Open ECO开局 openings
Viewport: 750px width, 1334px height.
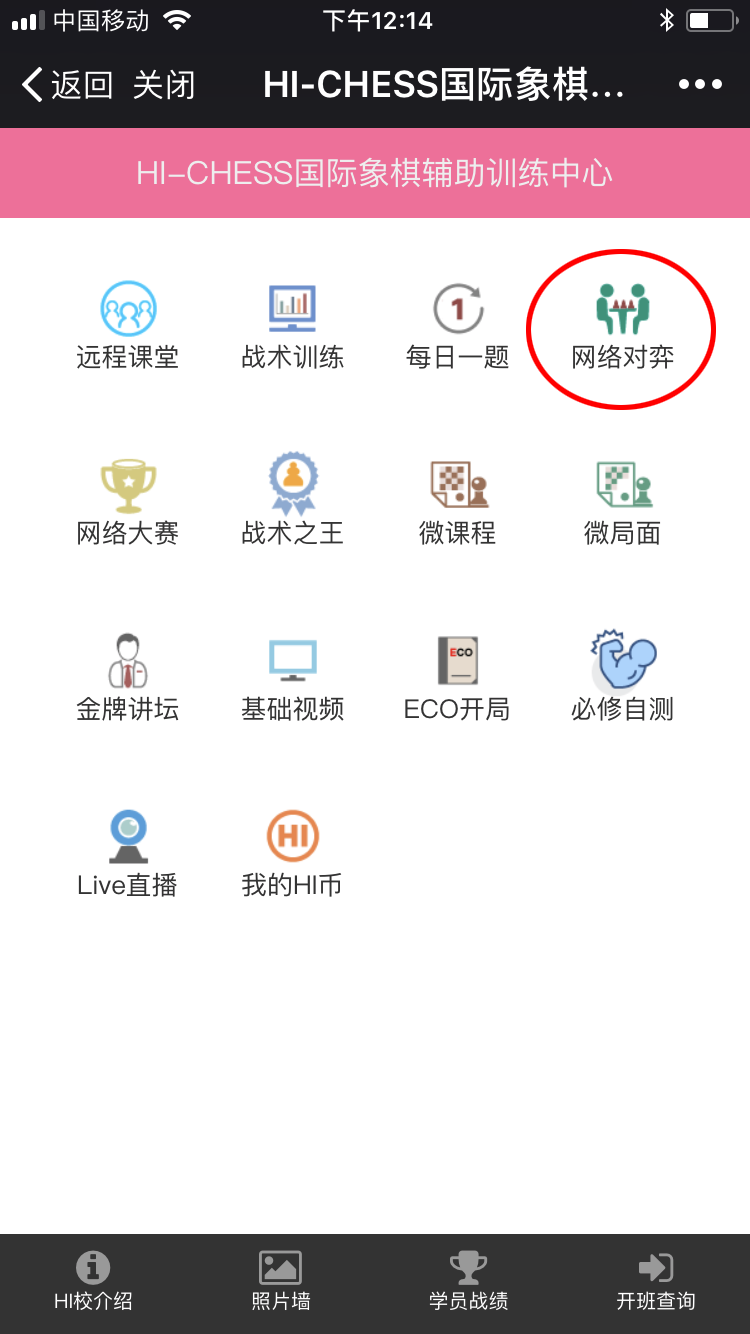[x=458, y=678]
